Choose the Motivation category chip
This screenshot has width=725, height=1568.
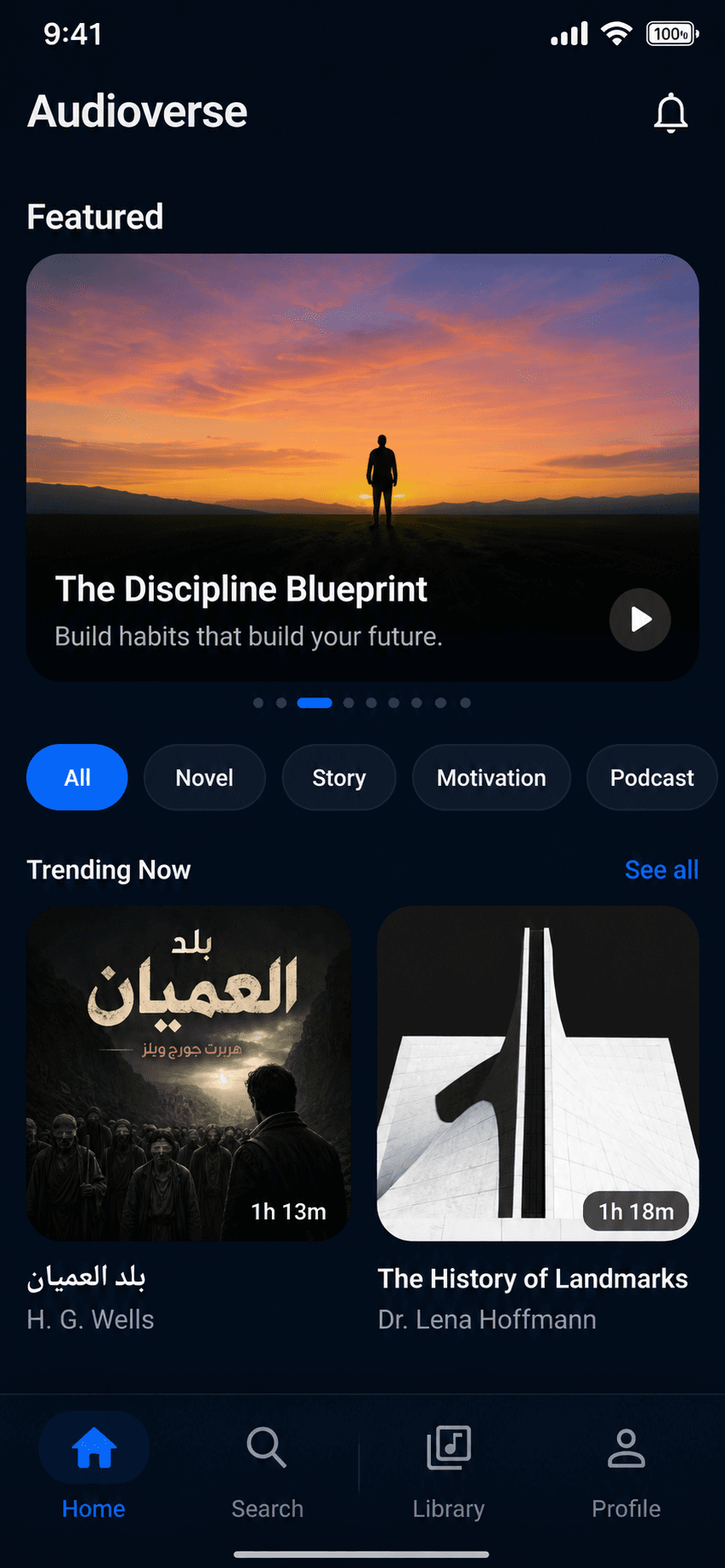tap(491, 777)
